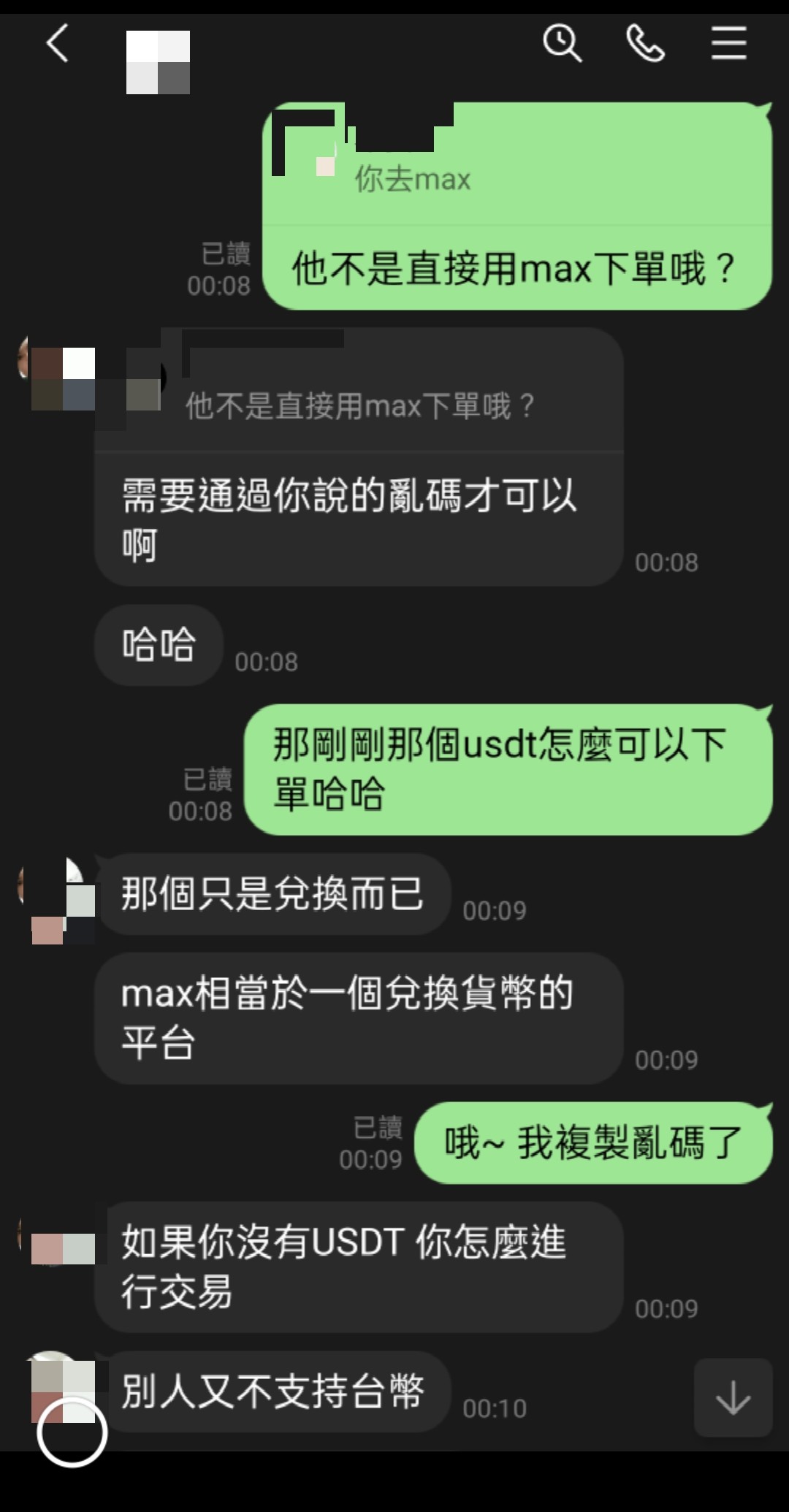Tap the 00:10 timestamp beside the last message
The width and height of the screenshot is (789, 1512).
click(x=494, y=1406)
